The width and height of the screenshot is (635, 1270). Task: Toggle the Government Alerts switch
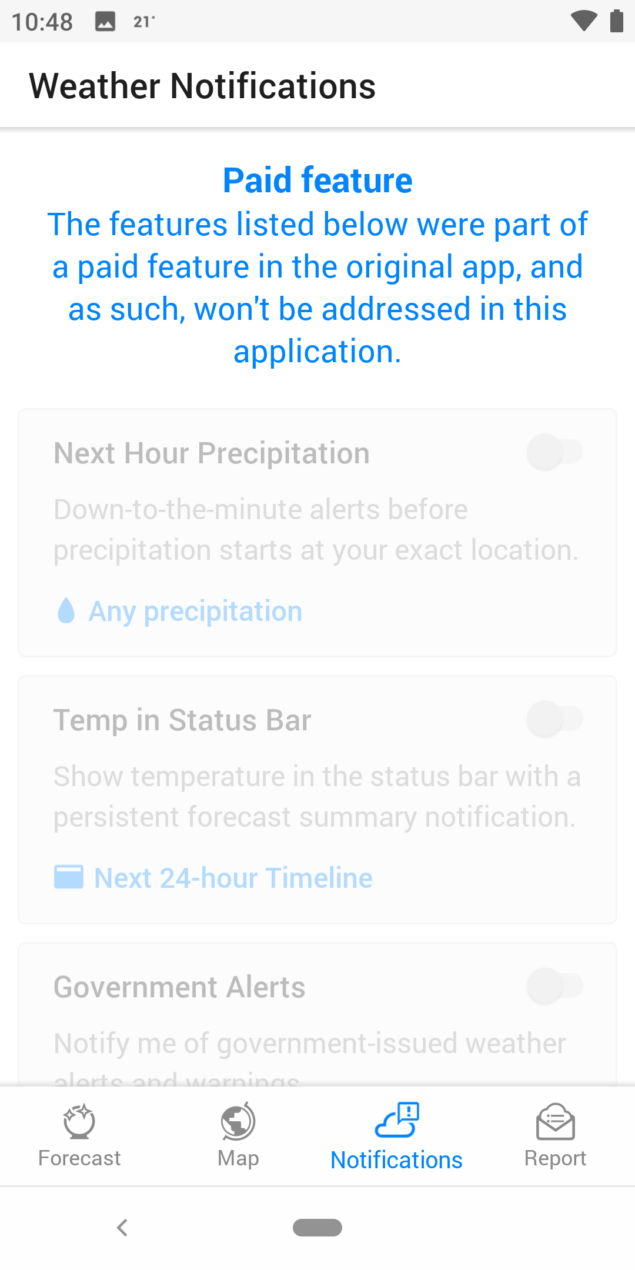(x=555, y=987)
